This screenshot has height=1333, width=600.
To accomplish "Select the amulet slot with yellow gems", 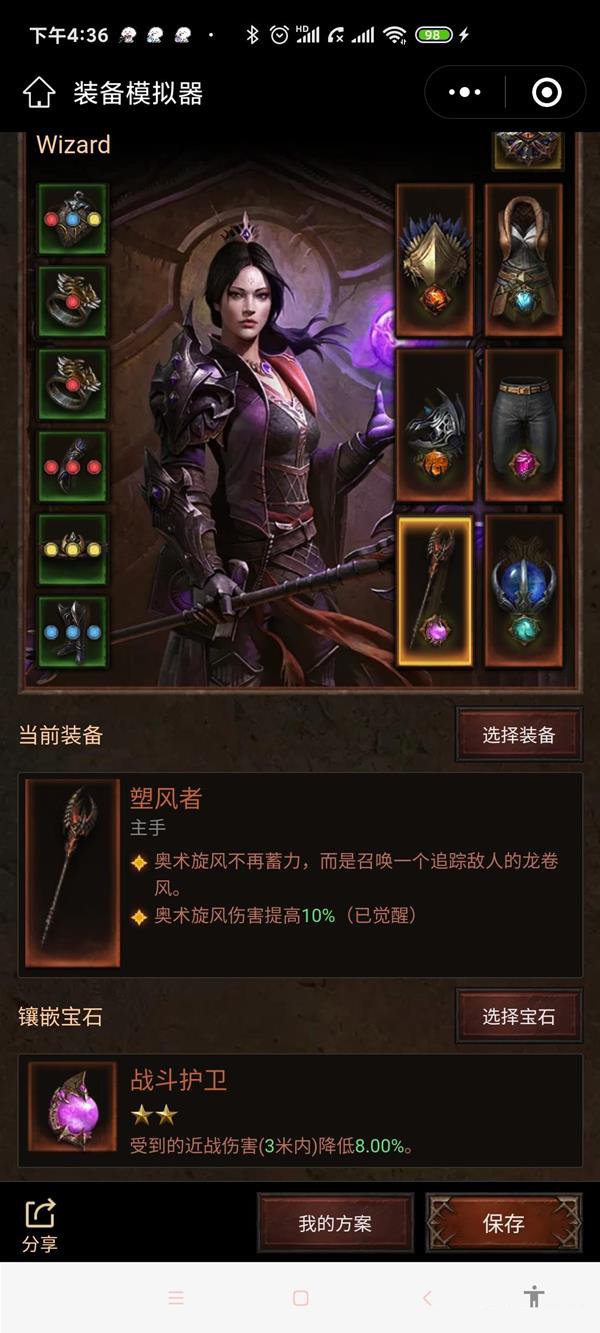I will [72, 548].
